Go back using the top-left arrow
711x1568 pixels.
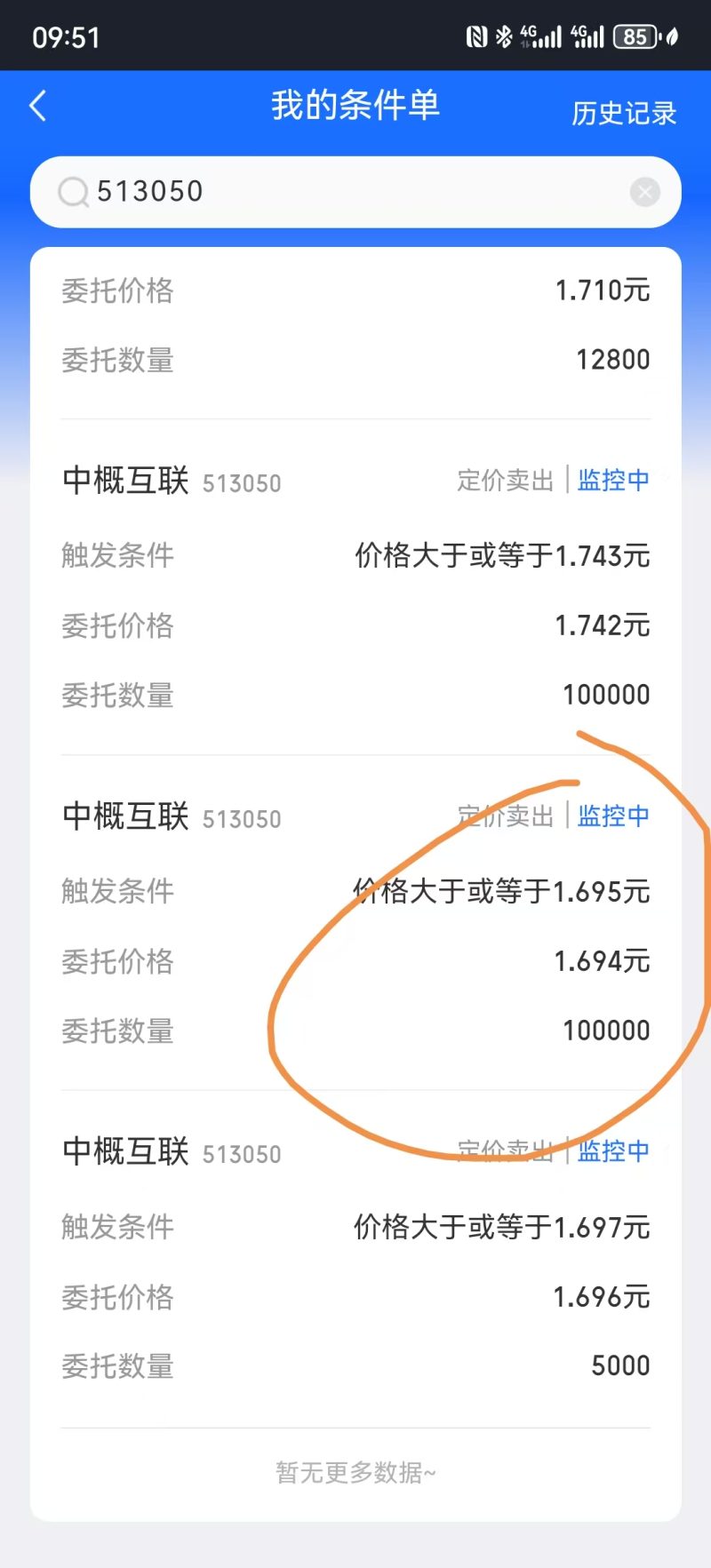coord(38,106)
